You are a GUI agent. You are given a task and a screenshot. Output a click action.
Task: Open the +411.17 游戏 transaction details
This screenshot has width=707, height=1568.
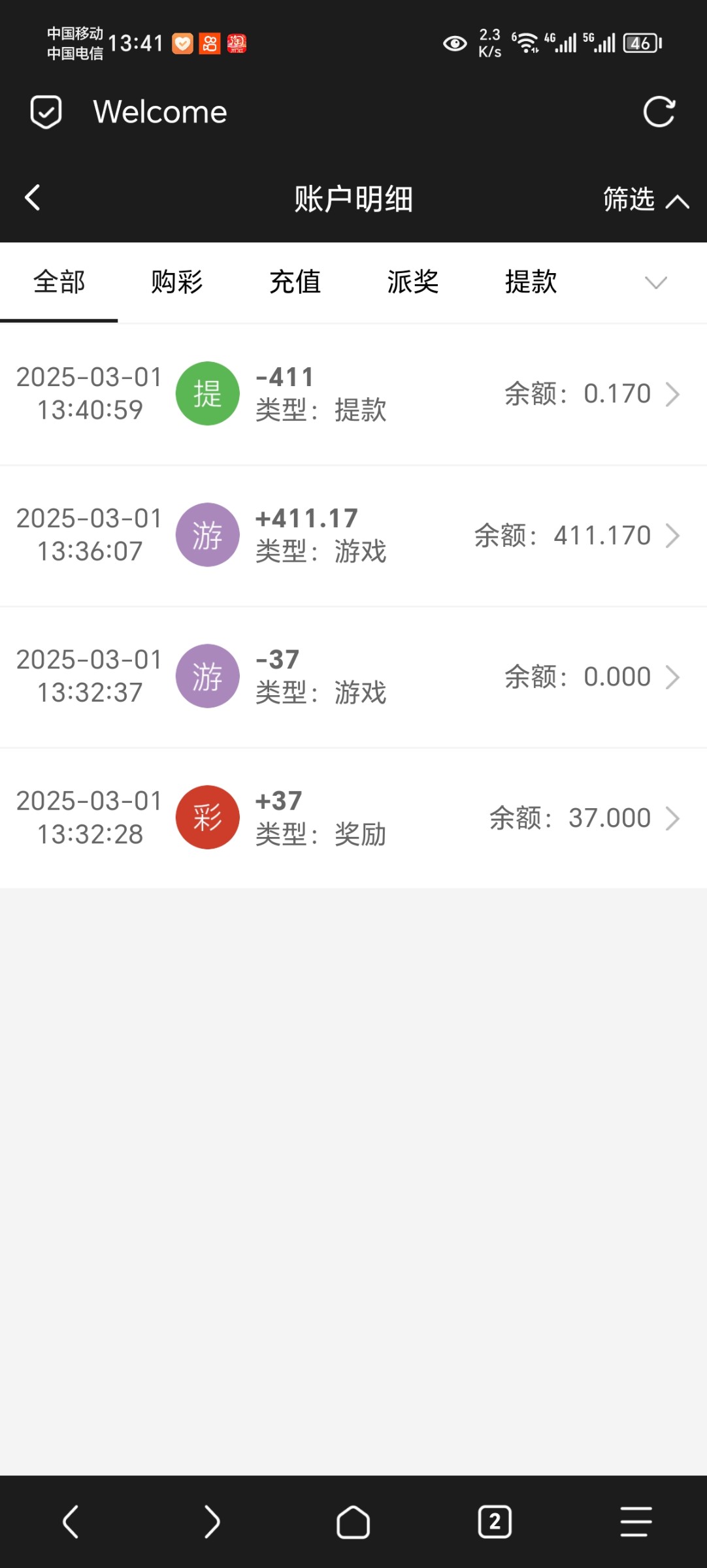(353, 535)
